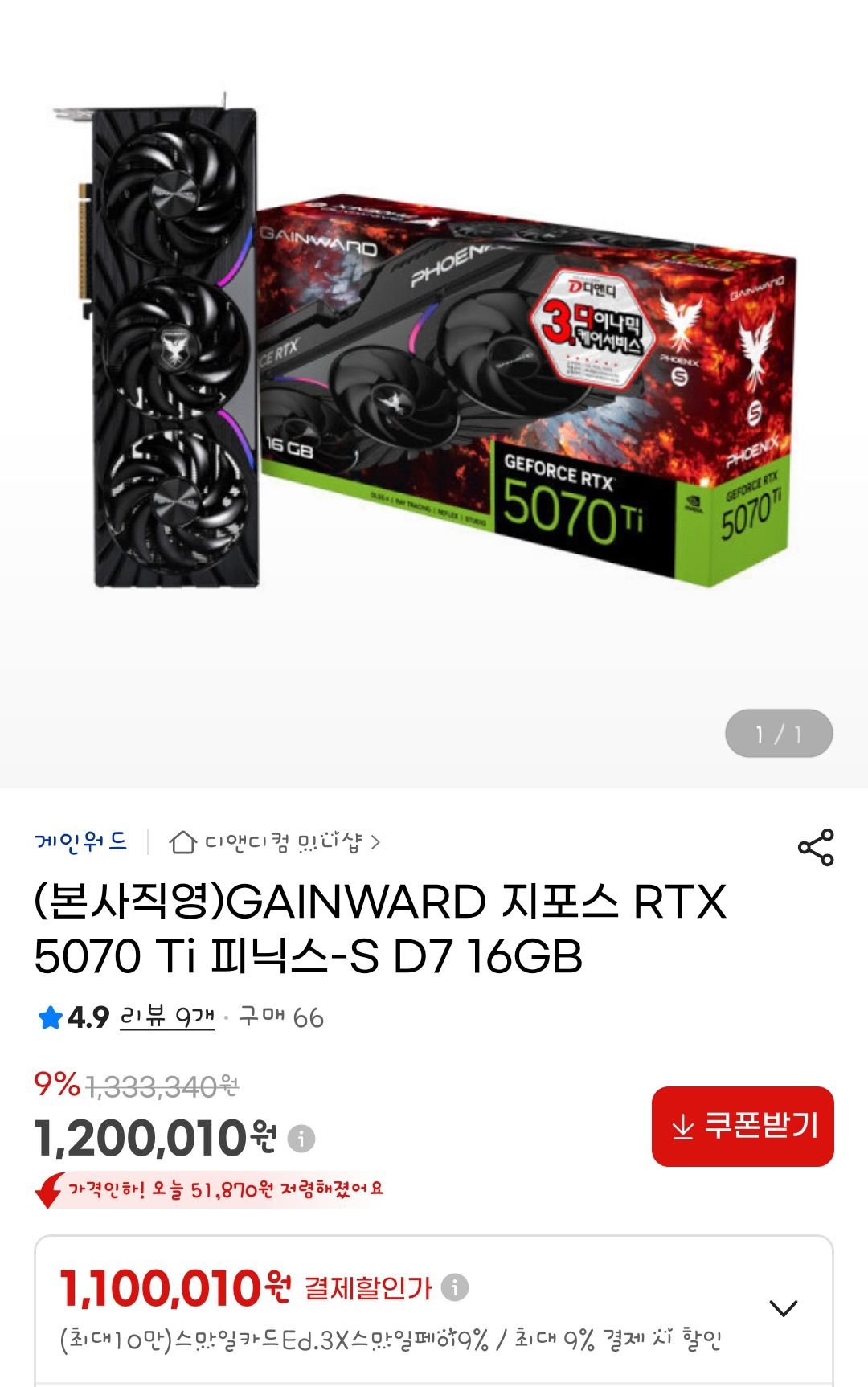Click the minishop home icon
The width and height of the screenshot is (868, 1387).
(x=183, y=842)
